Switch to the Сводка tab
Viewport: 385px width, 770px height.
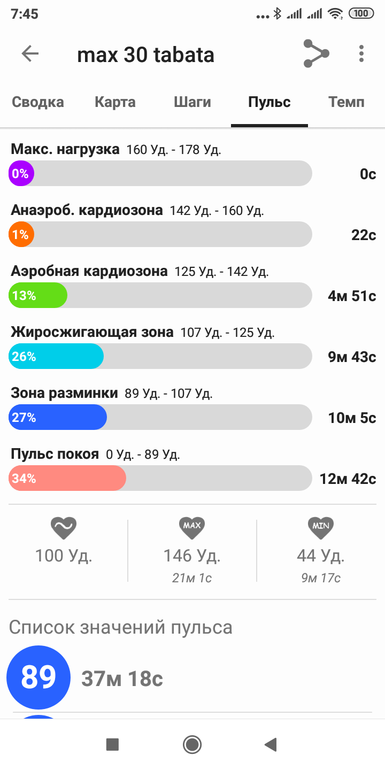coord(38,103)
